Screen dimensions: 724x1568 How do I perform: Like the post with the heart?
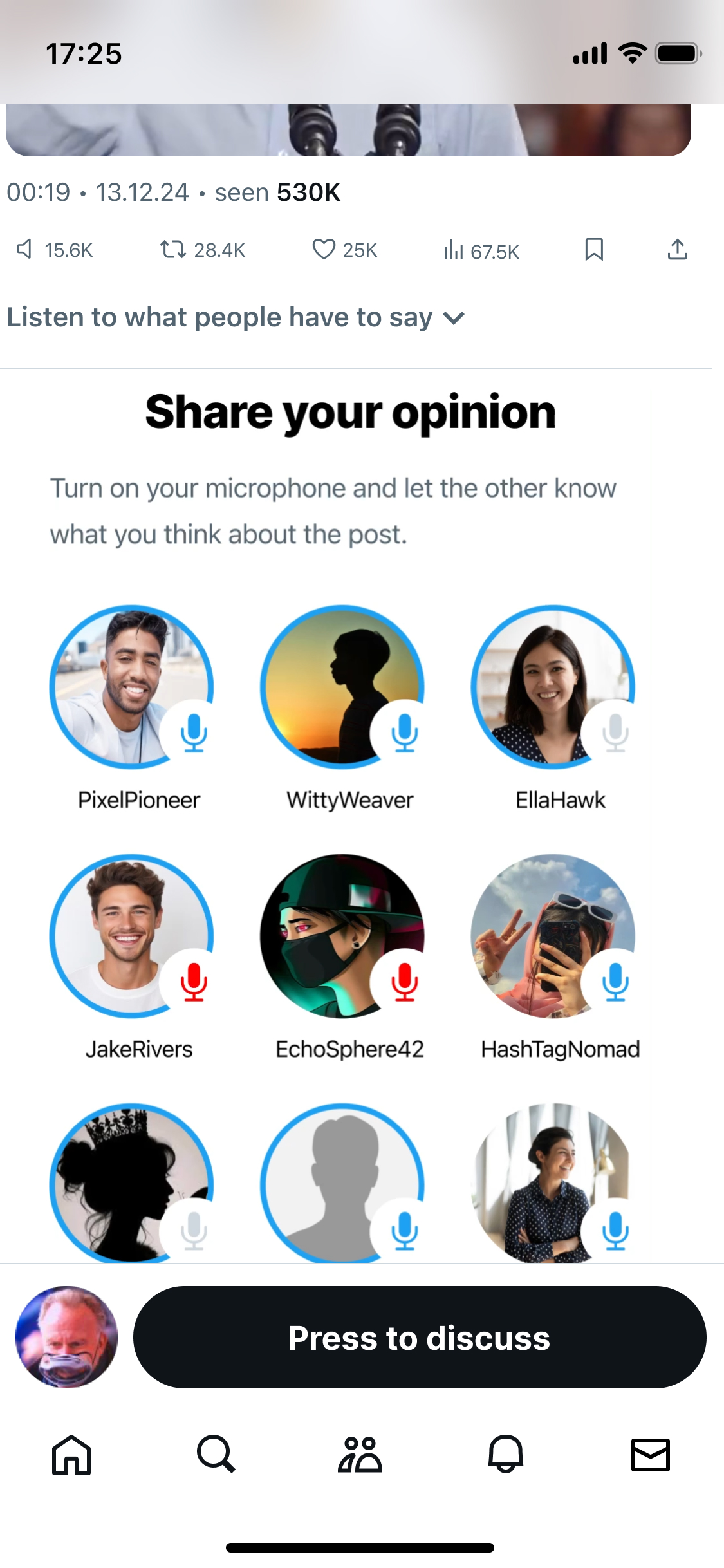tap(324, 249)
